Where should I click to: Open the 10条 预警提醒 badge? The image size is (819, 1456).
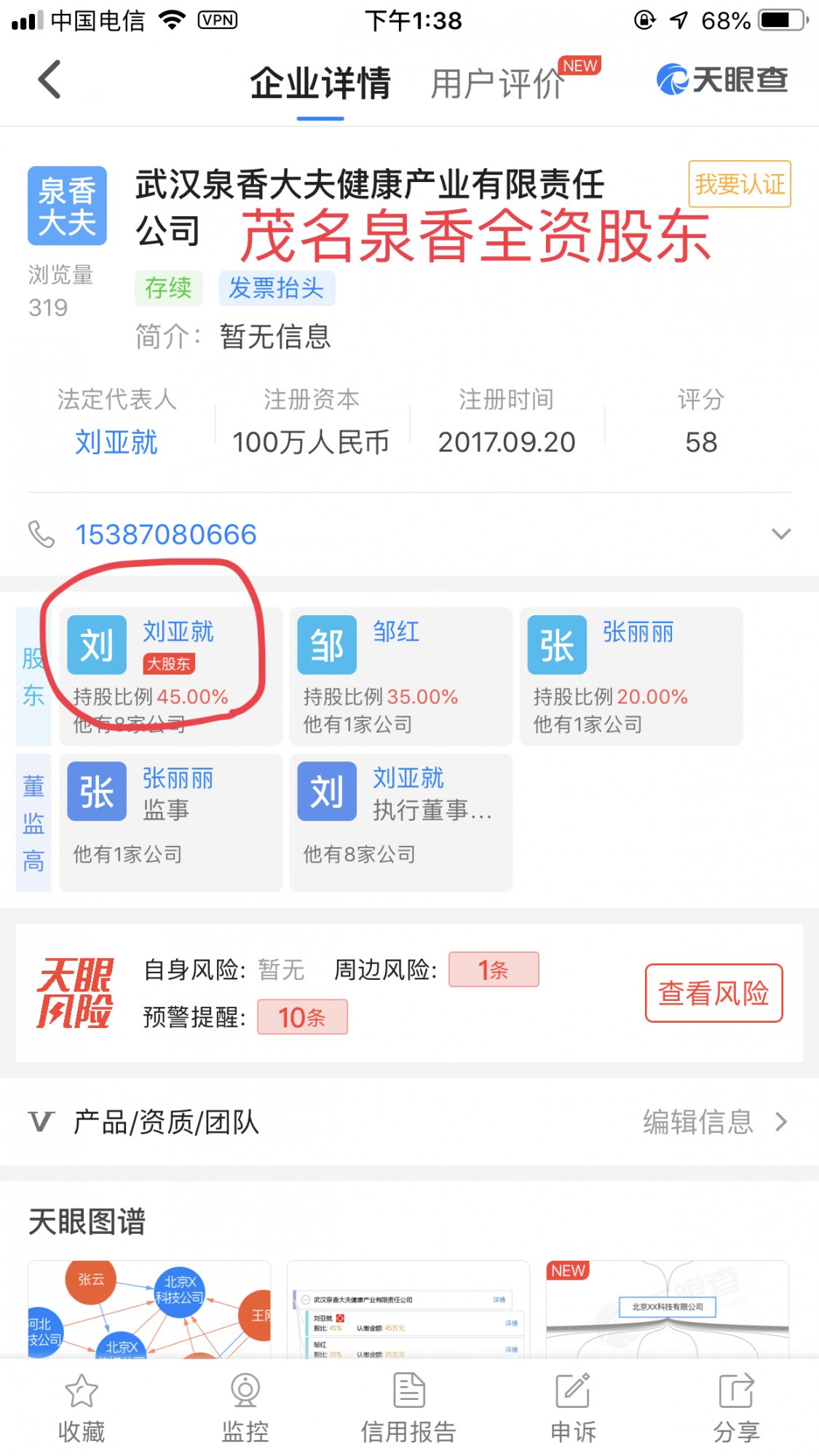[302, 1017]
